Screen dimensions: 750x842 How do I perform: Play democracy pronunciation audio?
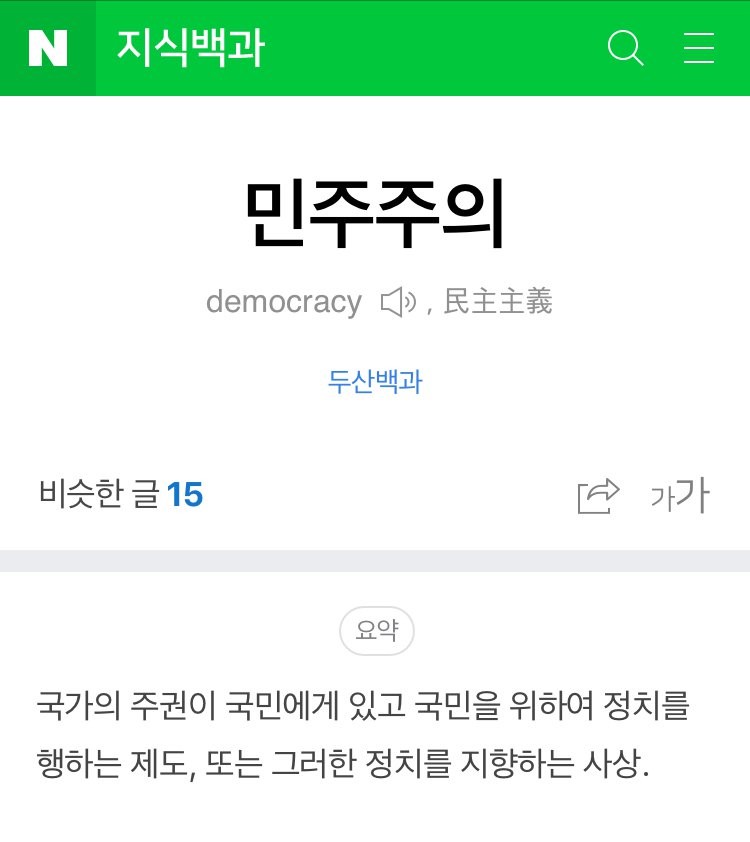[398, 302]
